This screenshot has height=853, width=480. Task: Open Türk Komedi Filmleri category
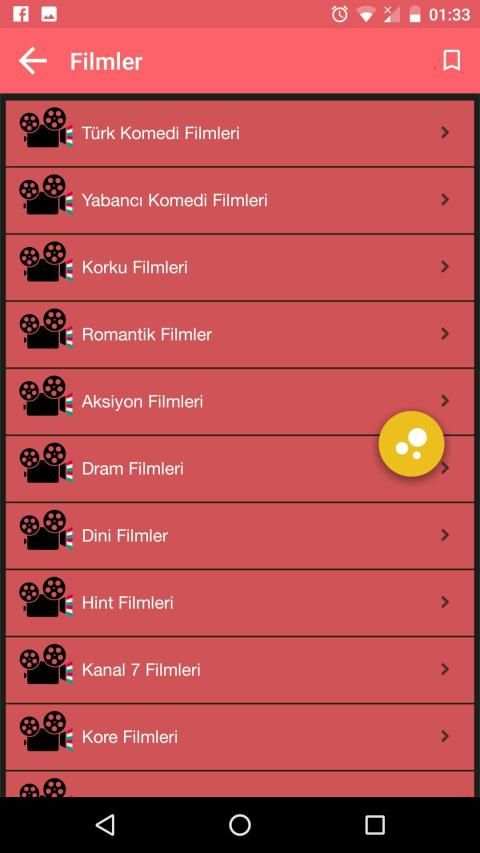[239, 133]
